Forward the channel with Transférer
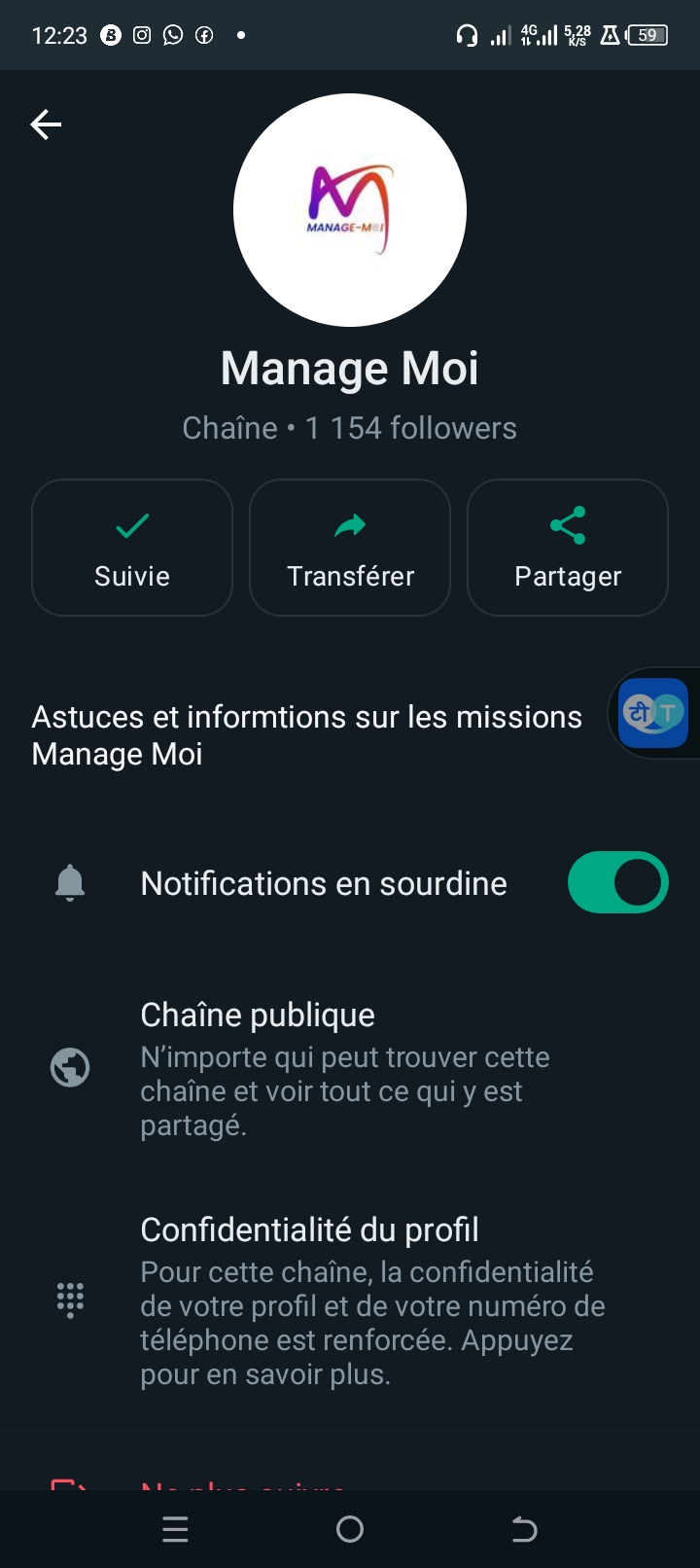The height and width of the screenshot is (1568, 700). [350, 548]
